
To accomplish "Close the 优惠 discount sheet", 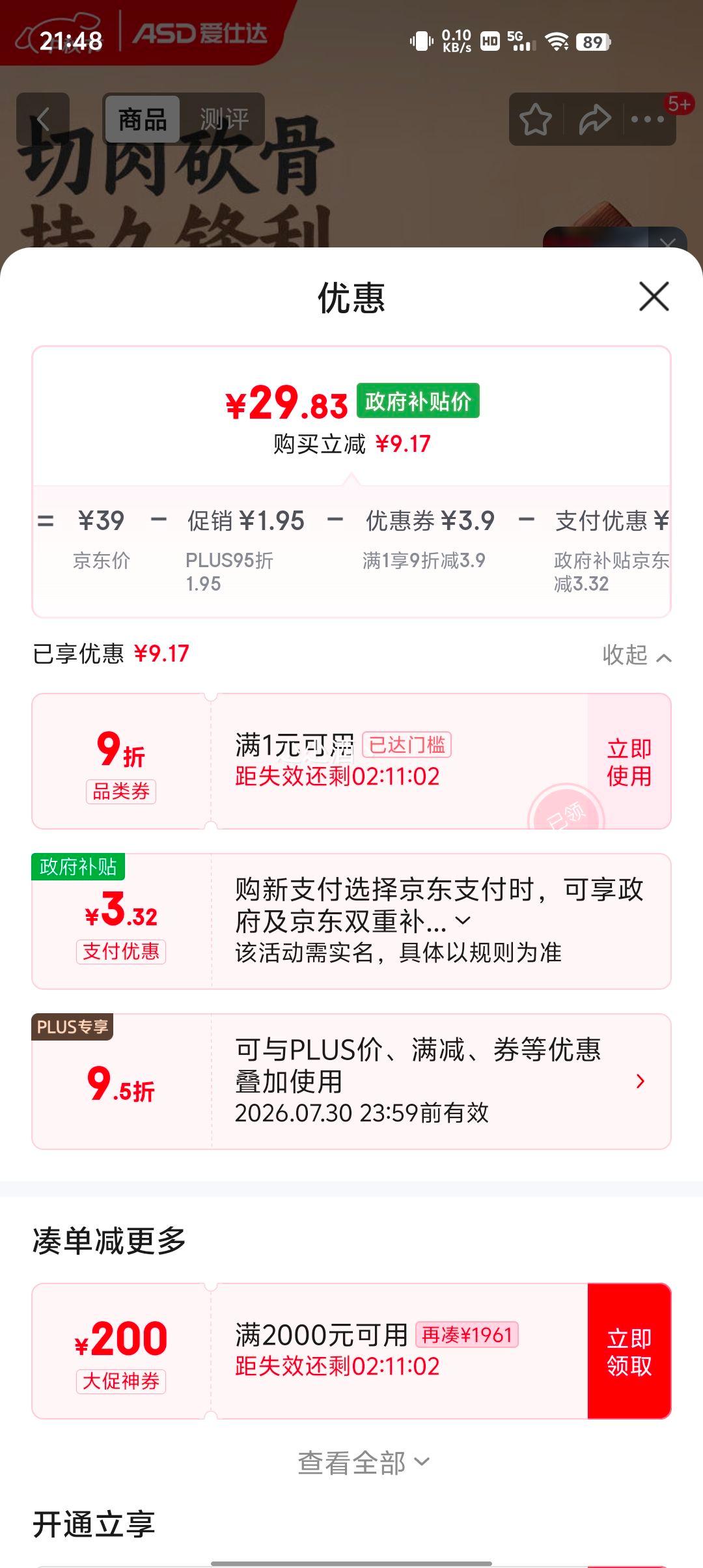I will (x=654, y=297).
